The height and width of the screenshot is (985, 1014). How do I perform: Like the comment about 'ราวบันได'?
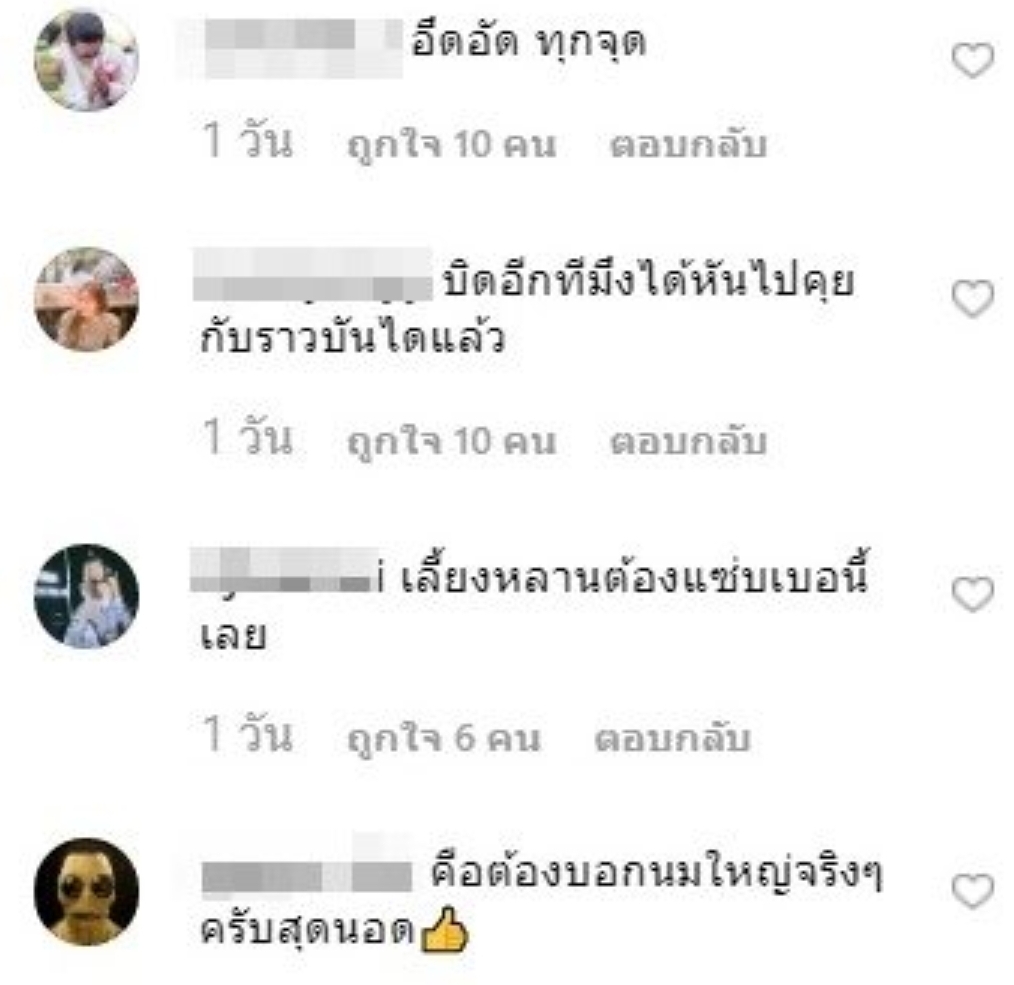coord(972,299)
